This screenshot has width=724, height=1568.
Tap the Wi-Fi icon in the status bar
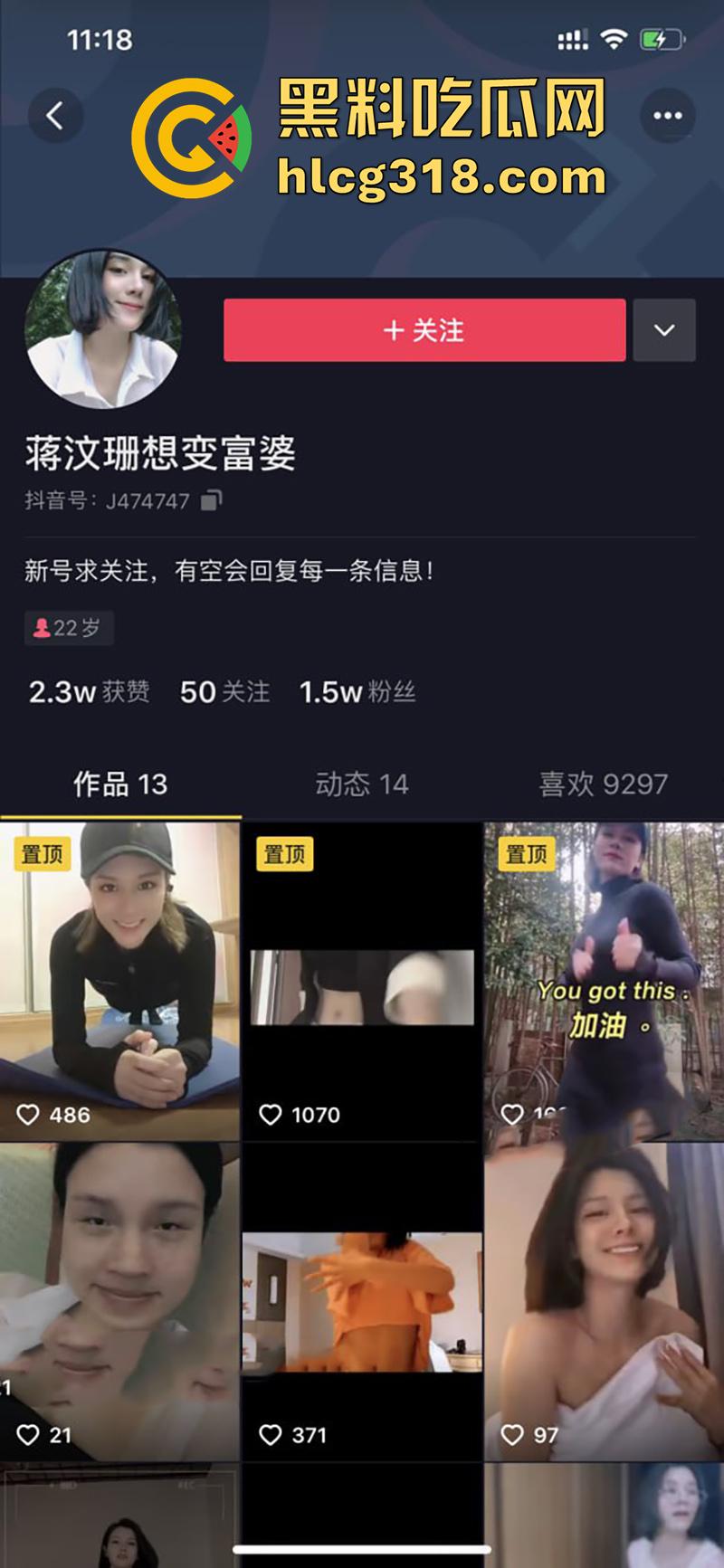pos(614,38)
